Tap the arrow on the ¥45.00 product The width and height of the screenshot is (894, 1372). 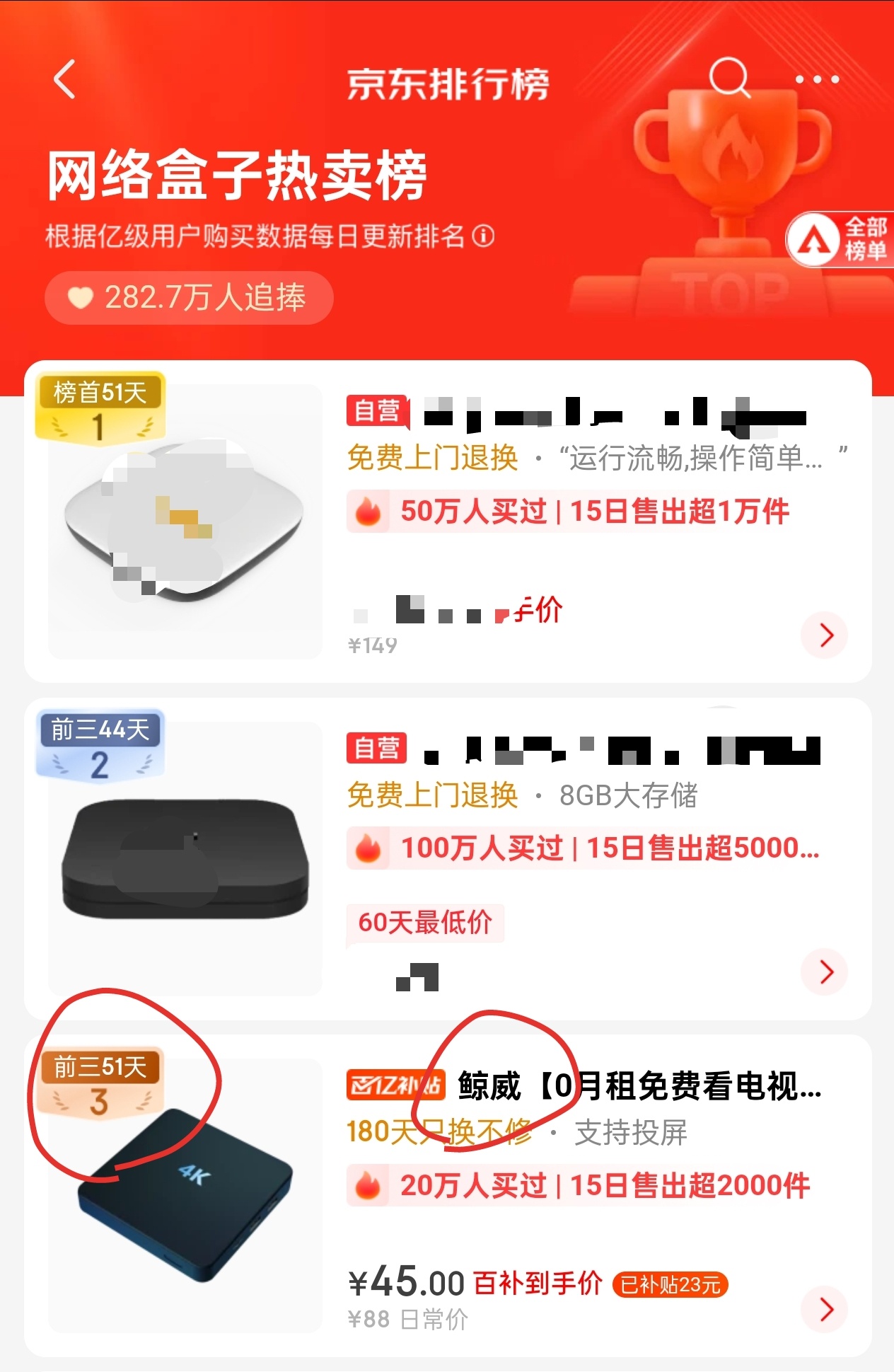point(825,1309)
